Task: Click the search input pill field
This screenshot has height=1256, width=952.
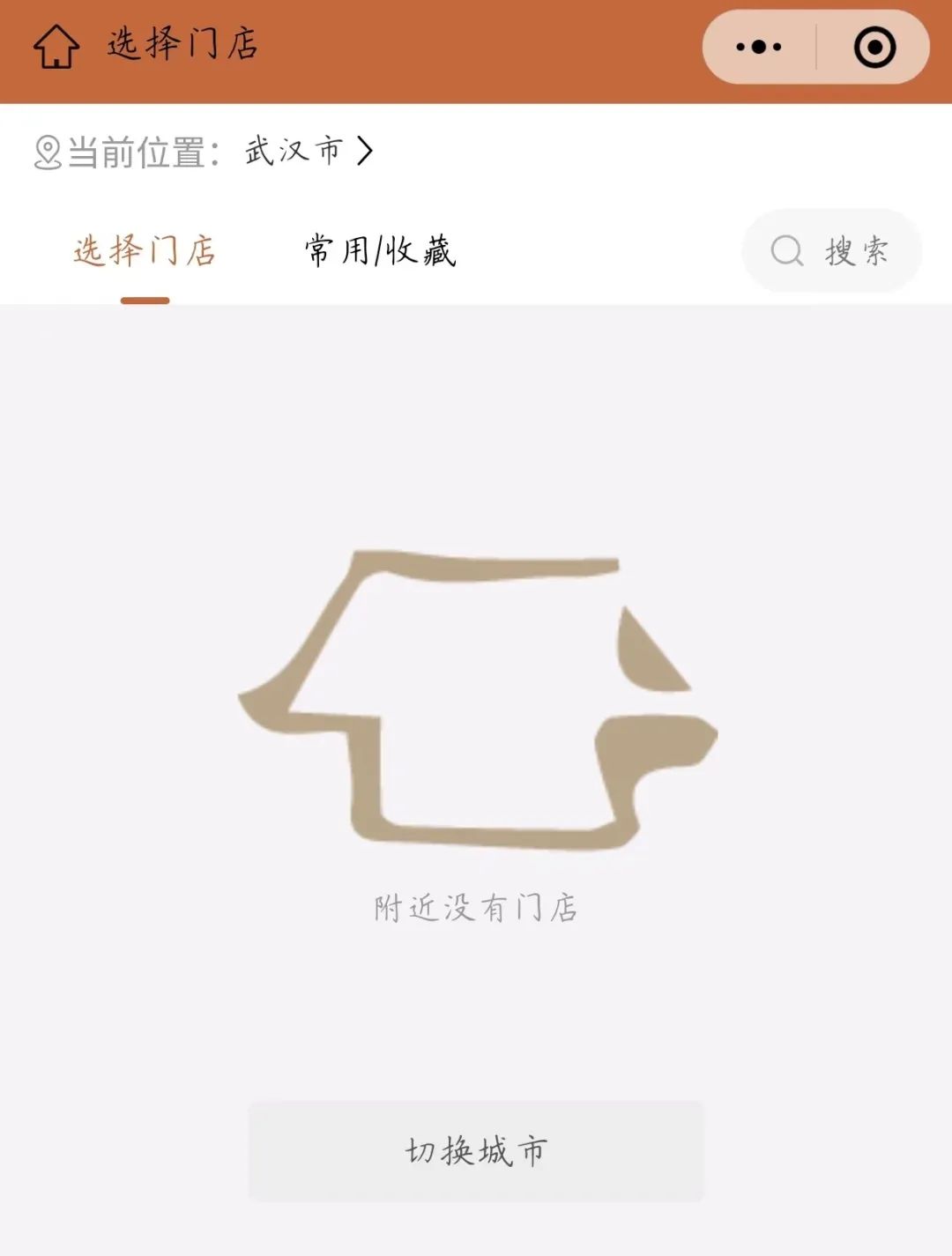Action: click(831, 250)
